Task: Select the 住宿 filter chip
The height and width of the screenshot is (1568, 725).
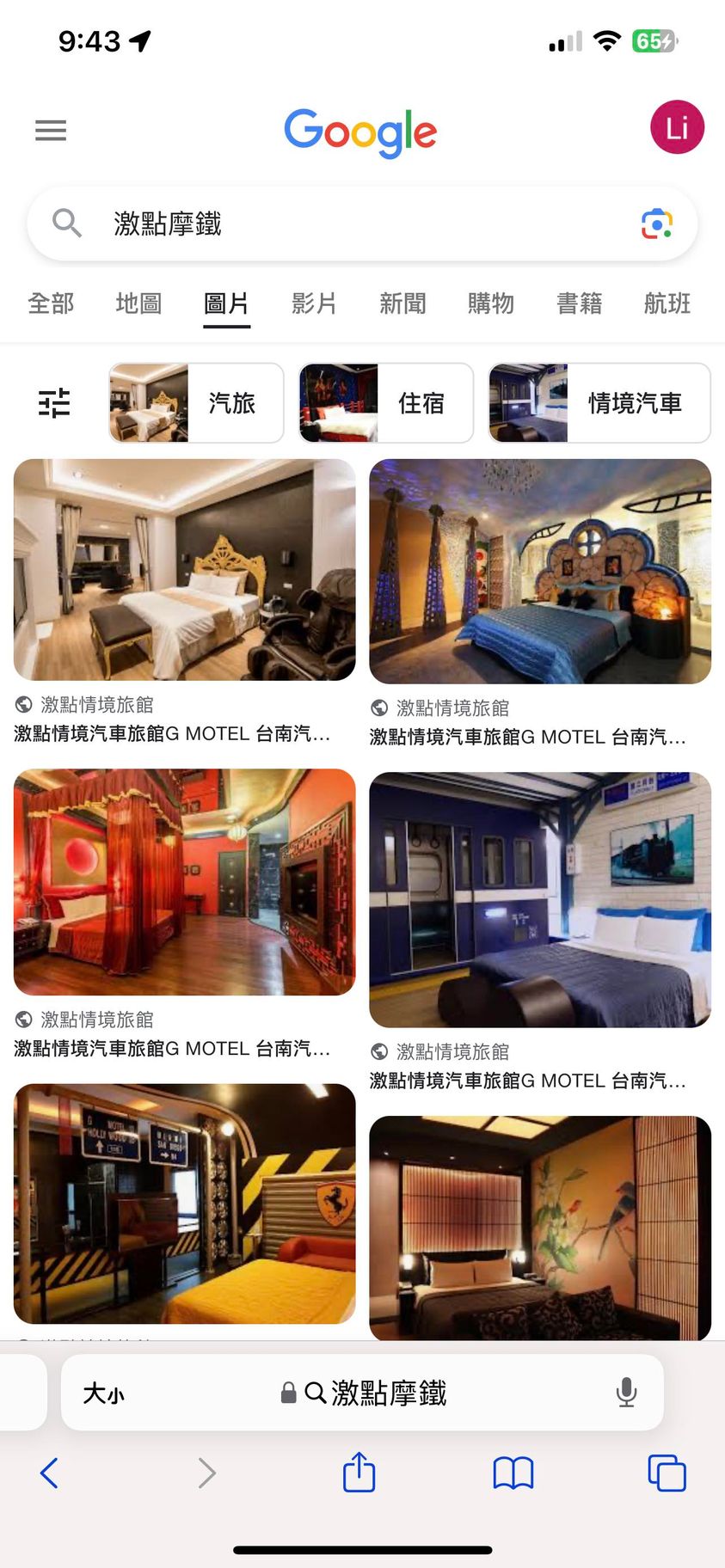Action: pos(386,402)
